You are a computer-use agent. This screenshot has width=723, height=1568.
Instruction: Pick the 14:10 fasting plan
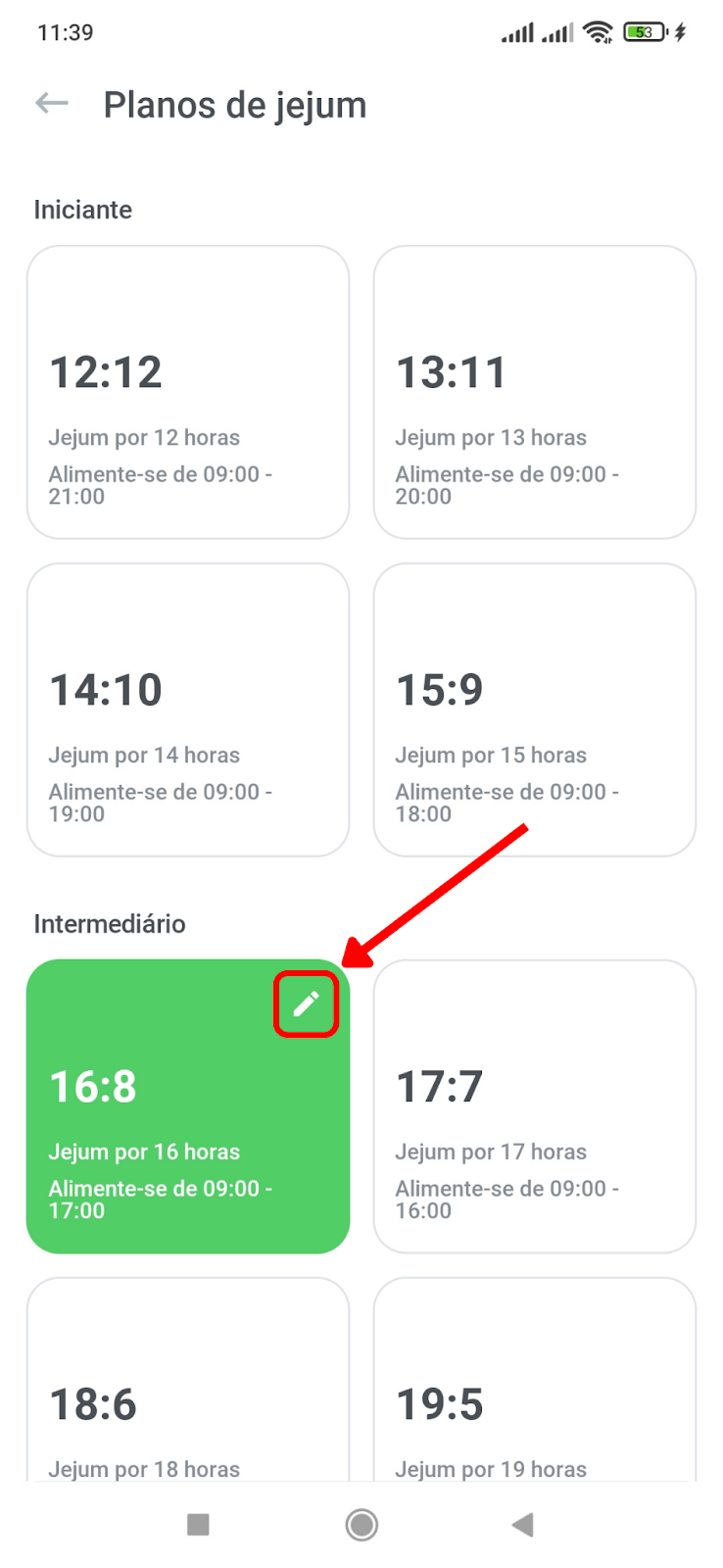point(188,710)
